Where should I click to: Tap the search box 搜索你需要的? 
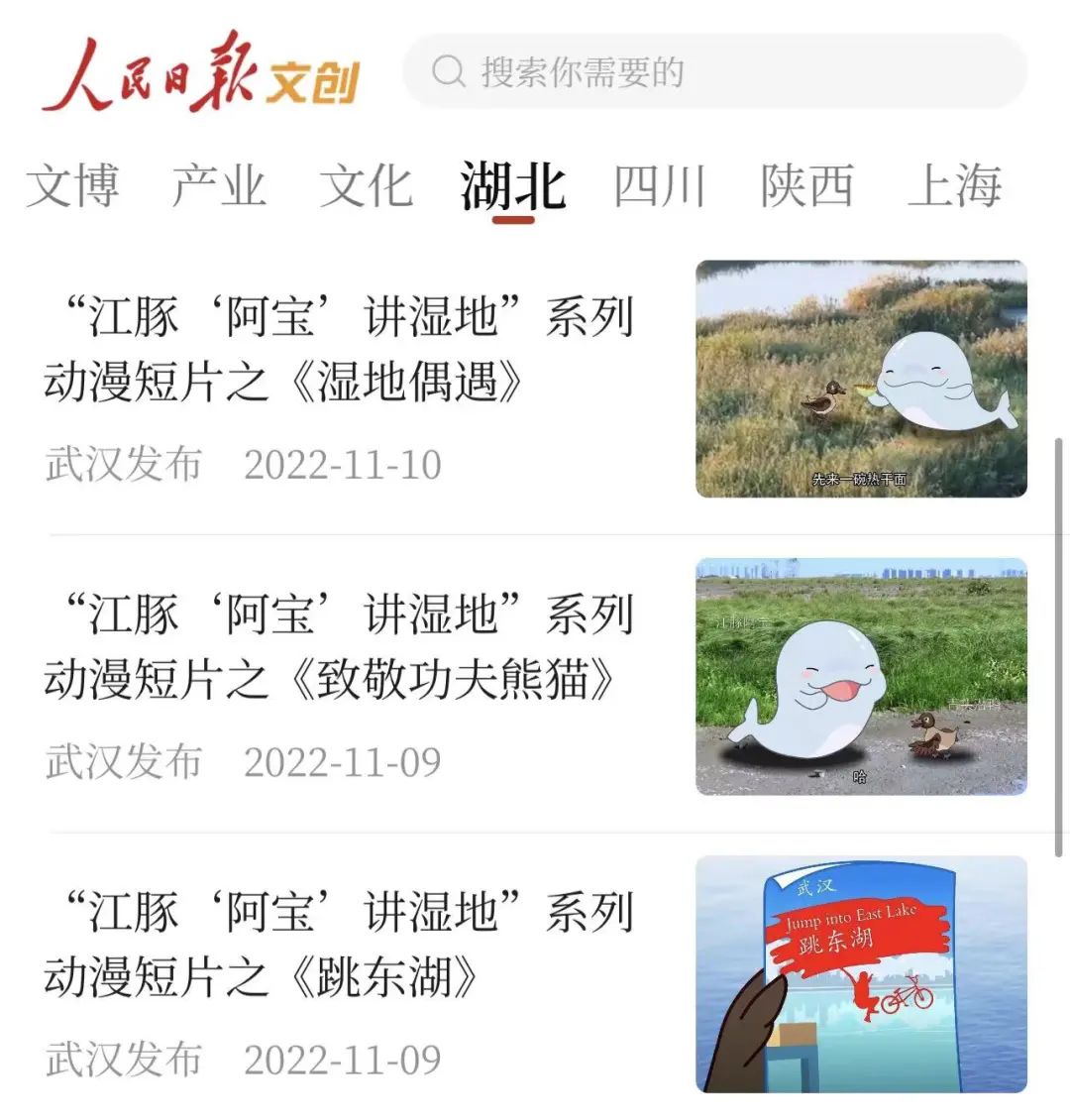713,71
